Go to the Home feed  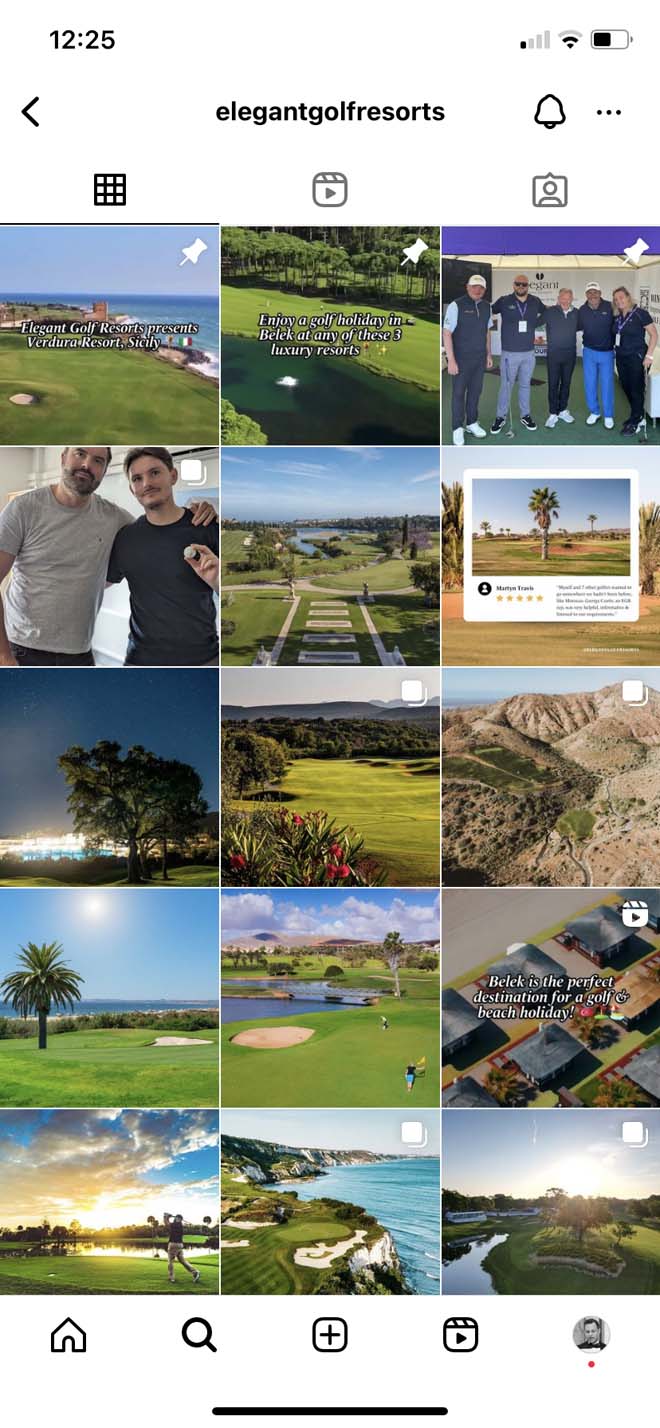(x=68, y=1335)
